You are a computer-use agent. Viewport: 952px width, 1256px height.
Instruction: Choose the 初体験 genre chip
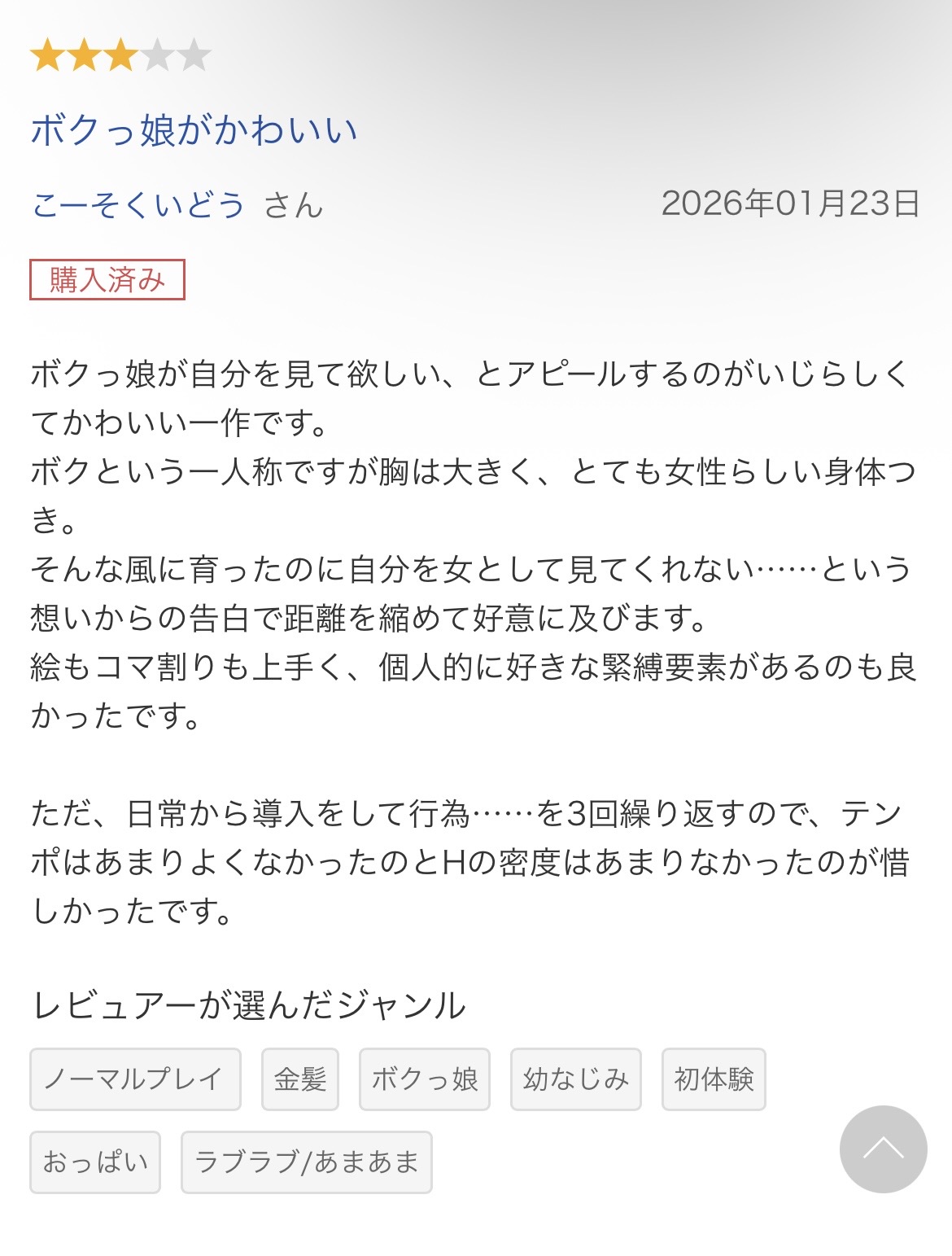pyautogui.click(x=714, y=1079)
